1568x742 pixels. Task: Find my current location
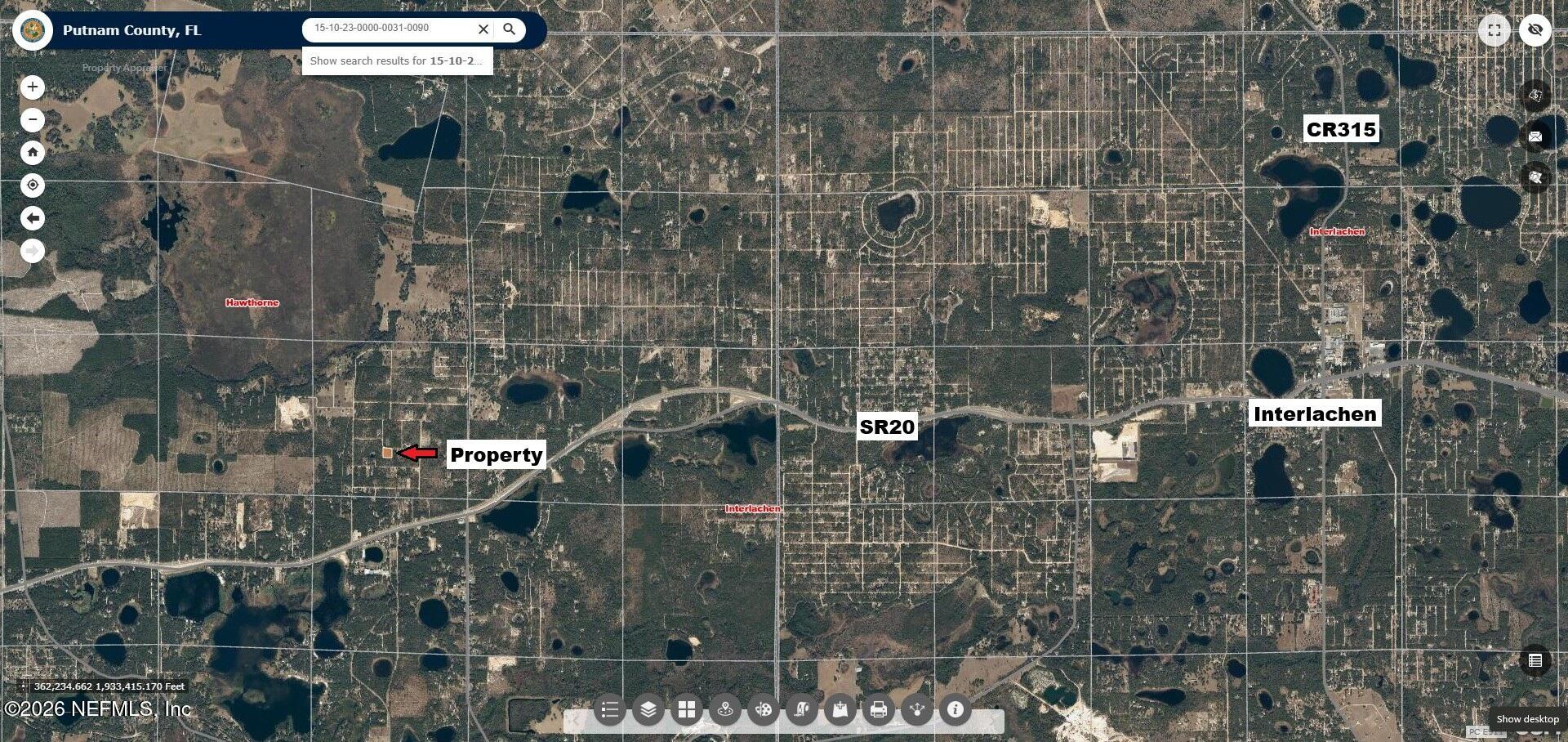pos(33,185)
